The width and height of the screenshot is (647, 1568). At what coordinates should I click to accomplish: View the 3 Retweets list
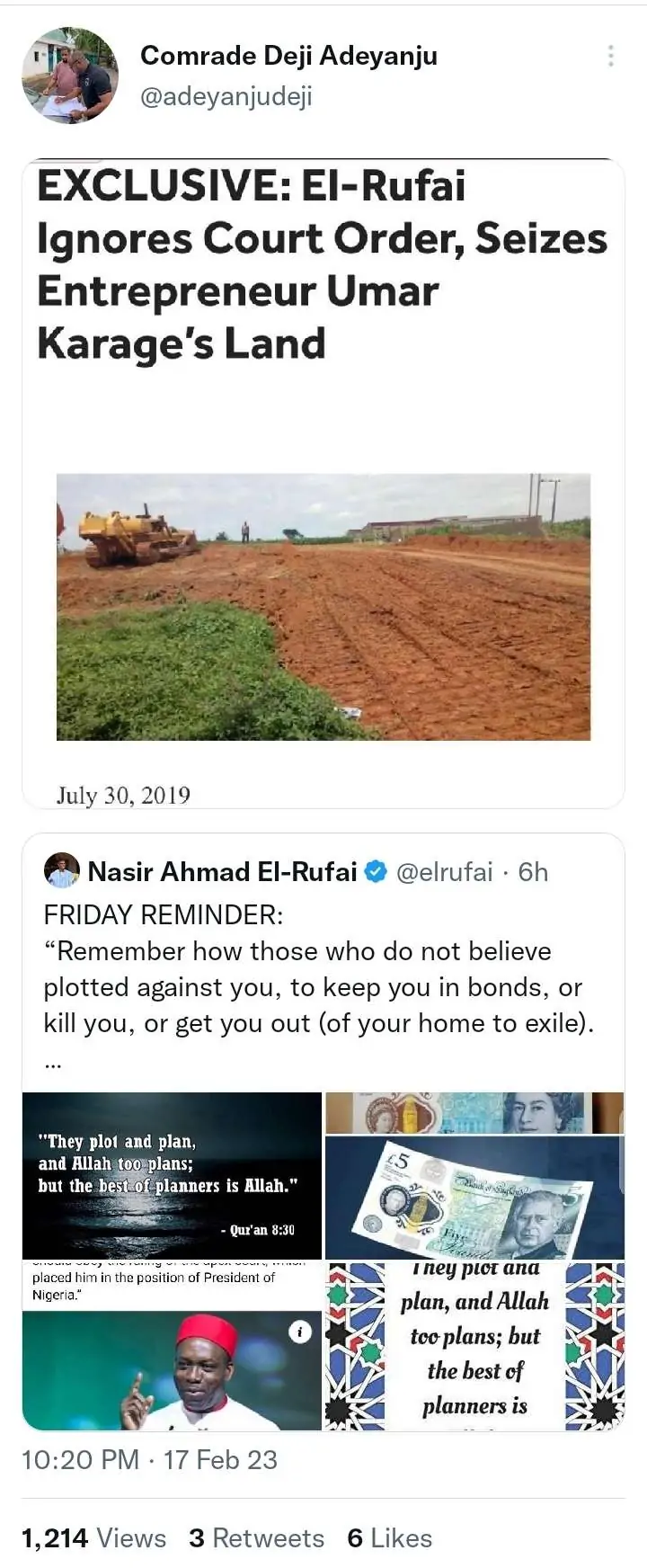(256, 1538)
